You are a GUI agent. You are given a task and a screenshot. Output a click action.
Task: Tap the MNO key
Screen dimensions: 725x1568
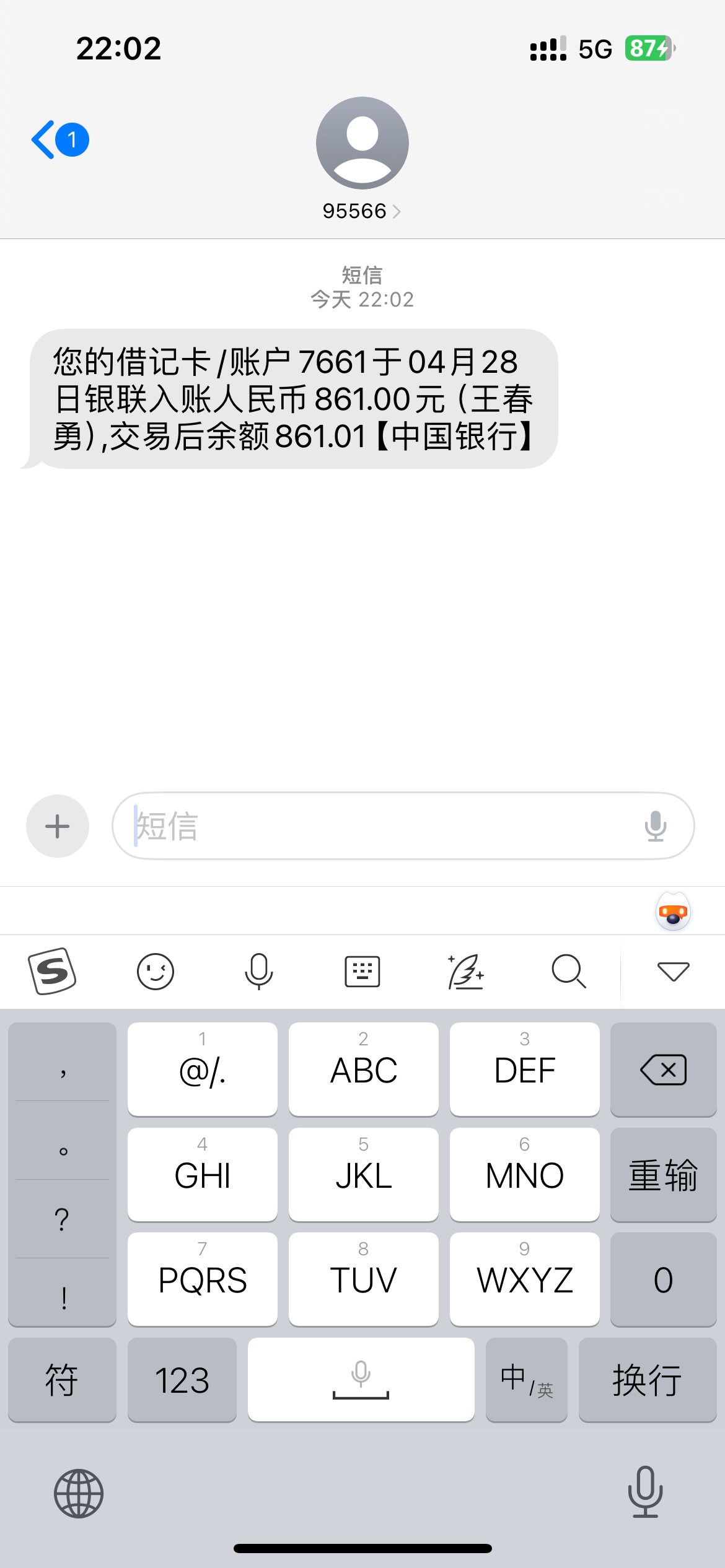(x=524, y=1175)
